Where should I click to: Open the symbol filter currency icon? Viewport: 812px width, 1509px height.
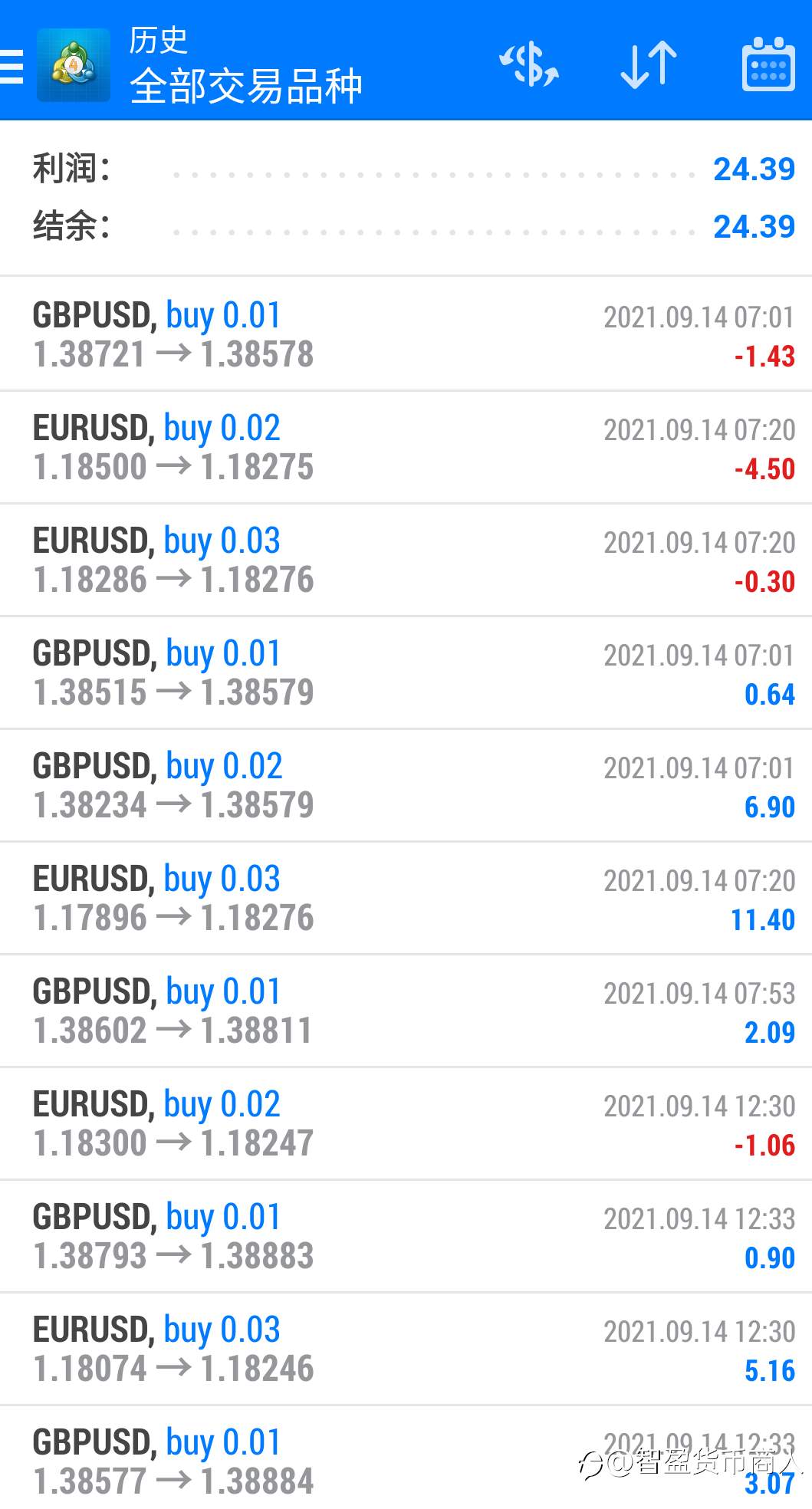click(x=529, y=64)
